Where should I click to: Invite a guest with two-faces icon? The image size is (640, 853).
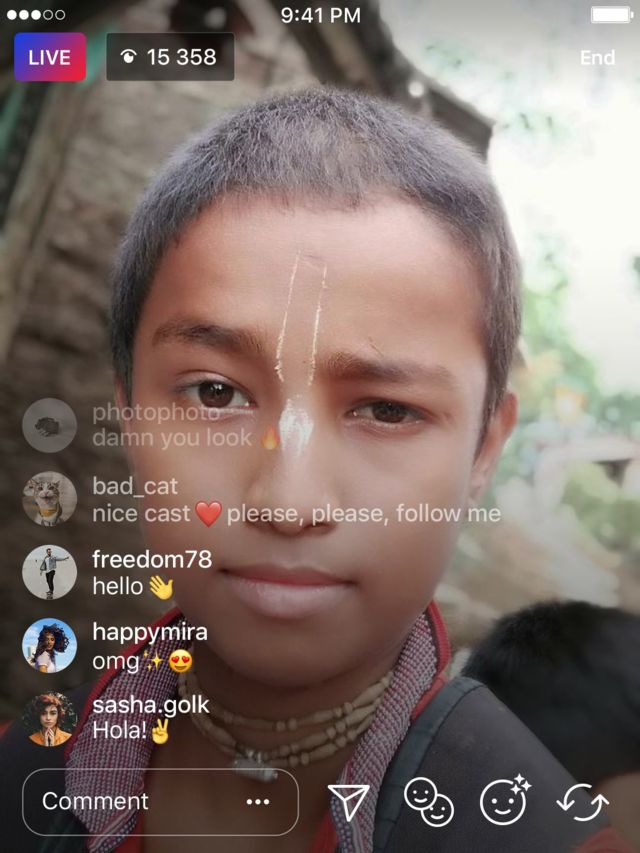coord(429,802)
